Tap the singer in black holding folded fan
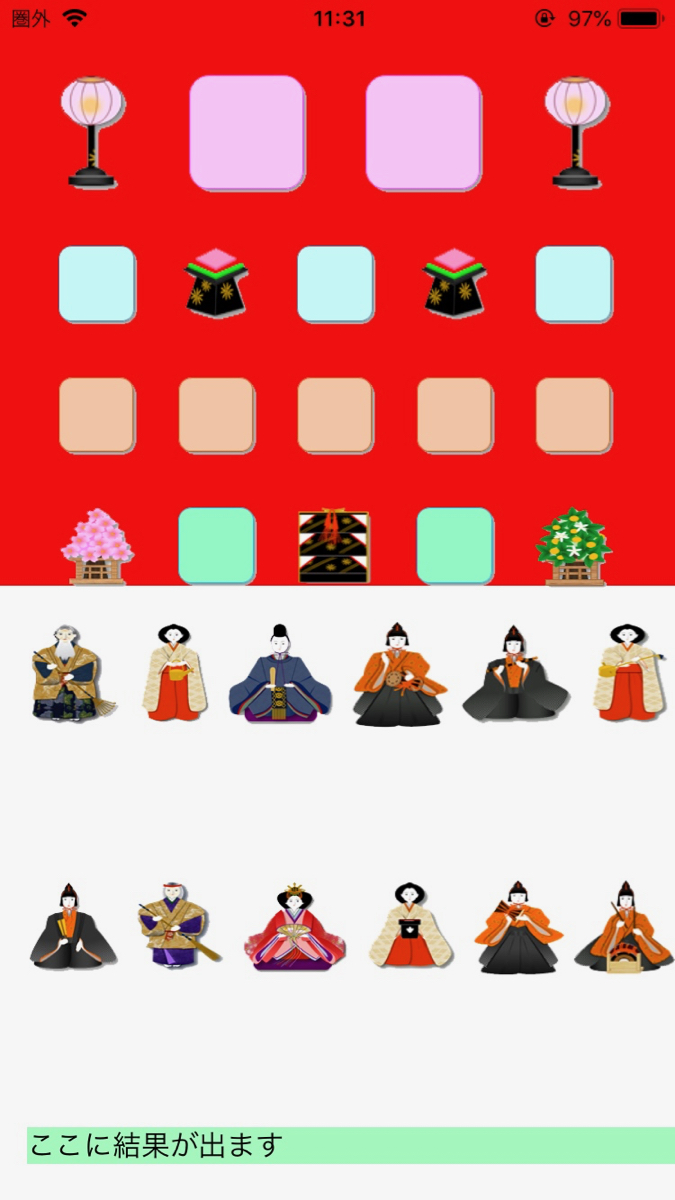The width and height of the screenshot is (675, 1200). point(70,927)
